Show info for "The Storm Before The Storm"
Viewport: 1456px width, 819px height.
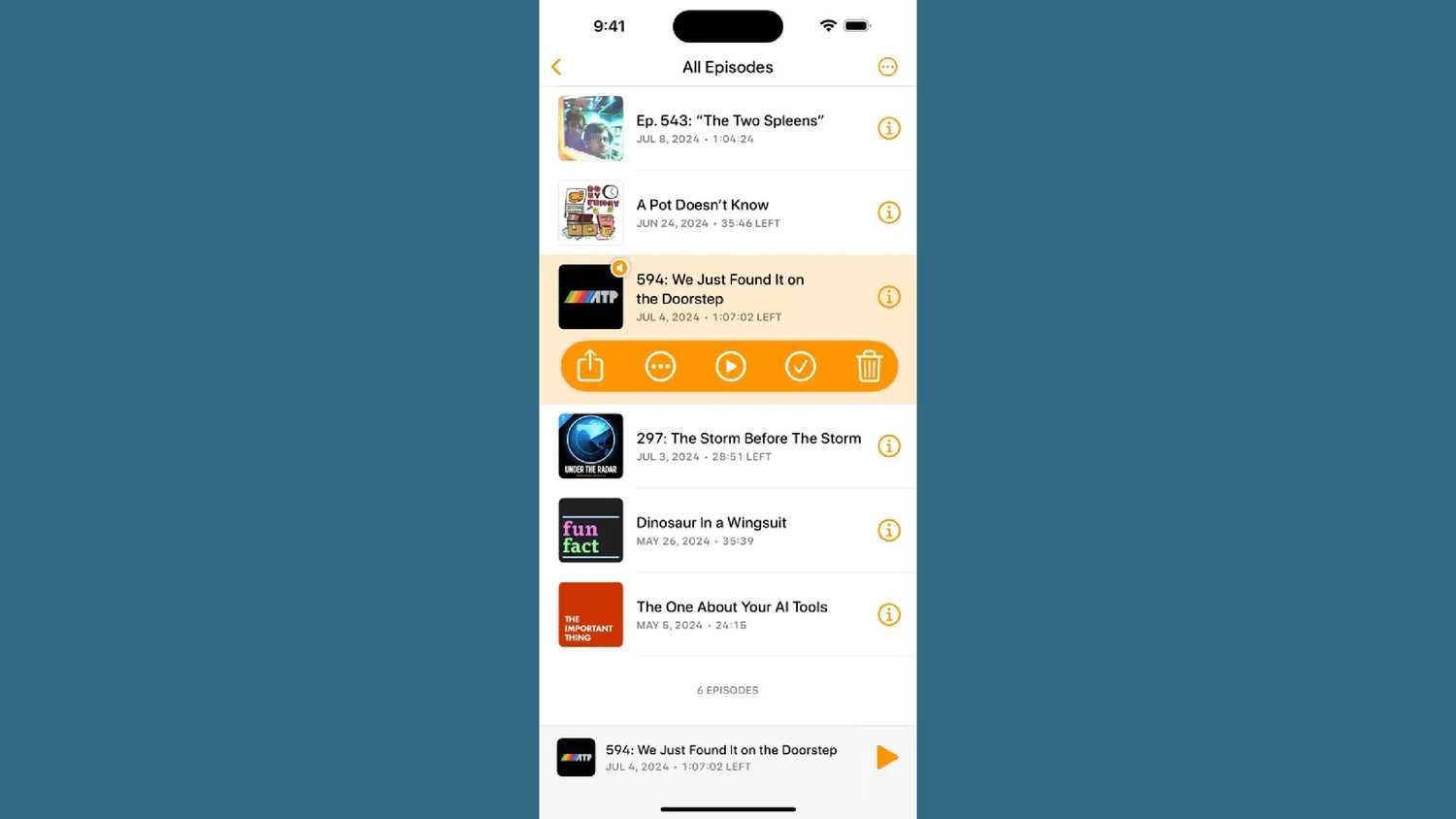[888, 446]
